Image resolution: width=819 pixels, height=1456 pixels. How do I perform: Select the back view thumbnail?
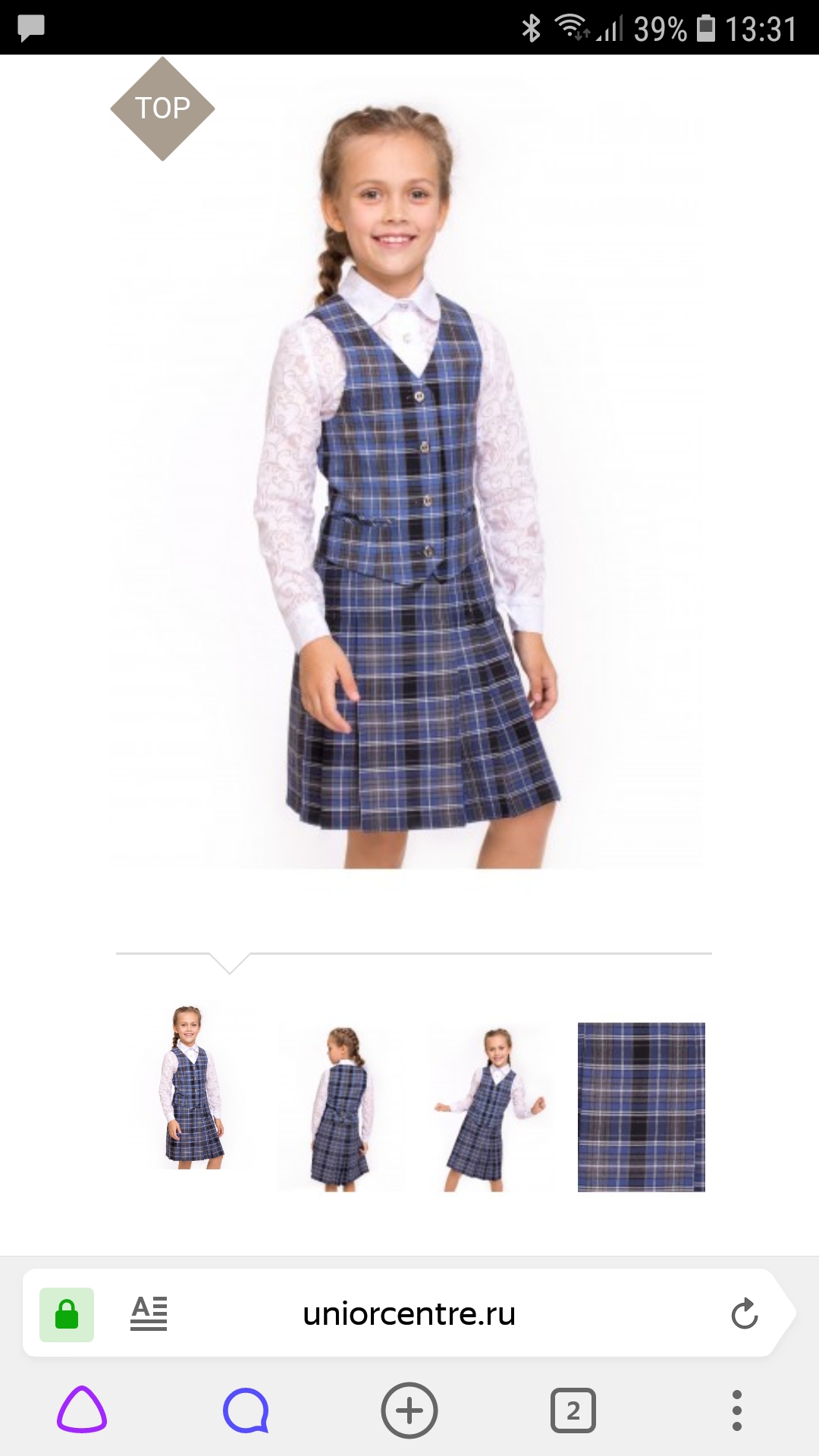click(340, 1107)
